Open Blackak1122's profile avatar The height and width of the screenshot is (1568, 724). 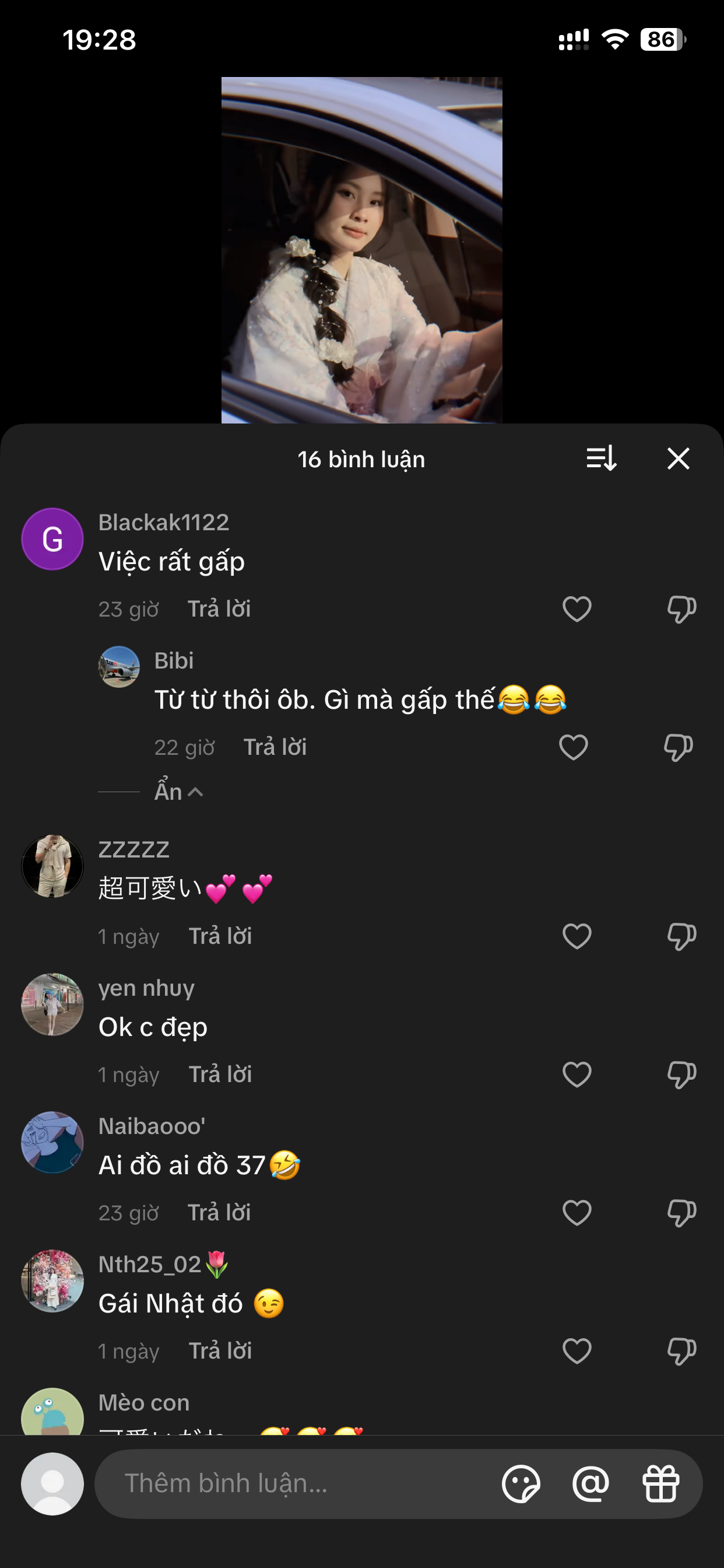52,540
